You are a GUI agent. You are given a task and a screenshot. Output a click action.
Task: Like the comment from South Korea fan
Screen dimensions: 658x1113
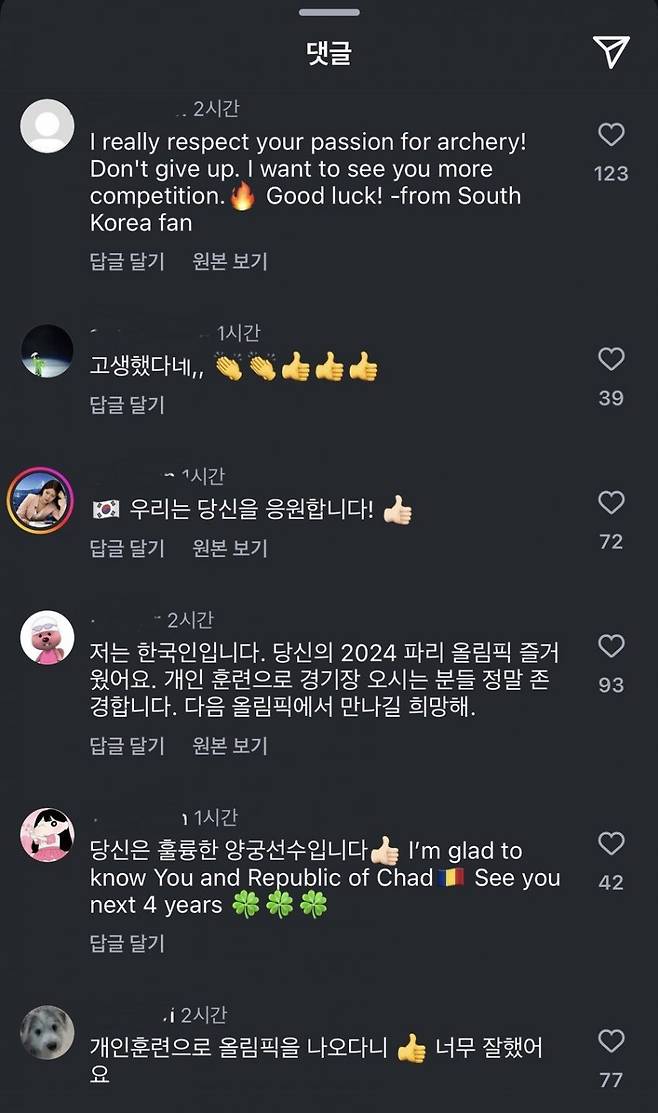[611, 135]
